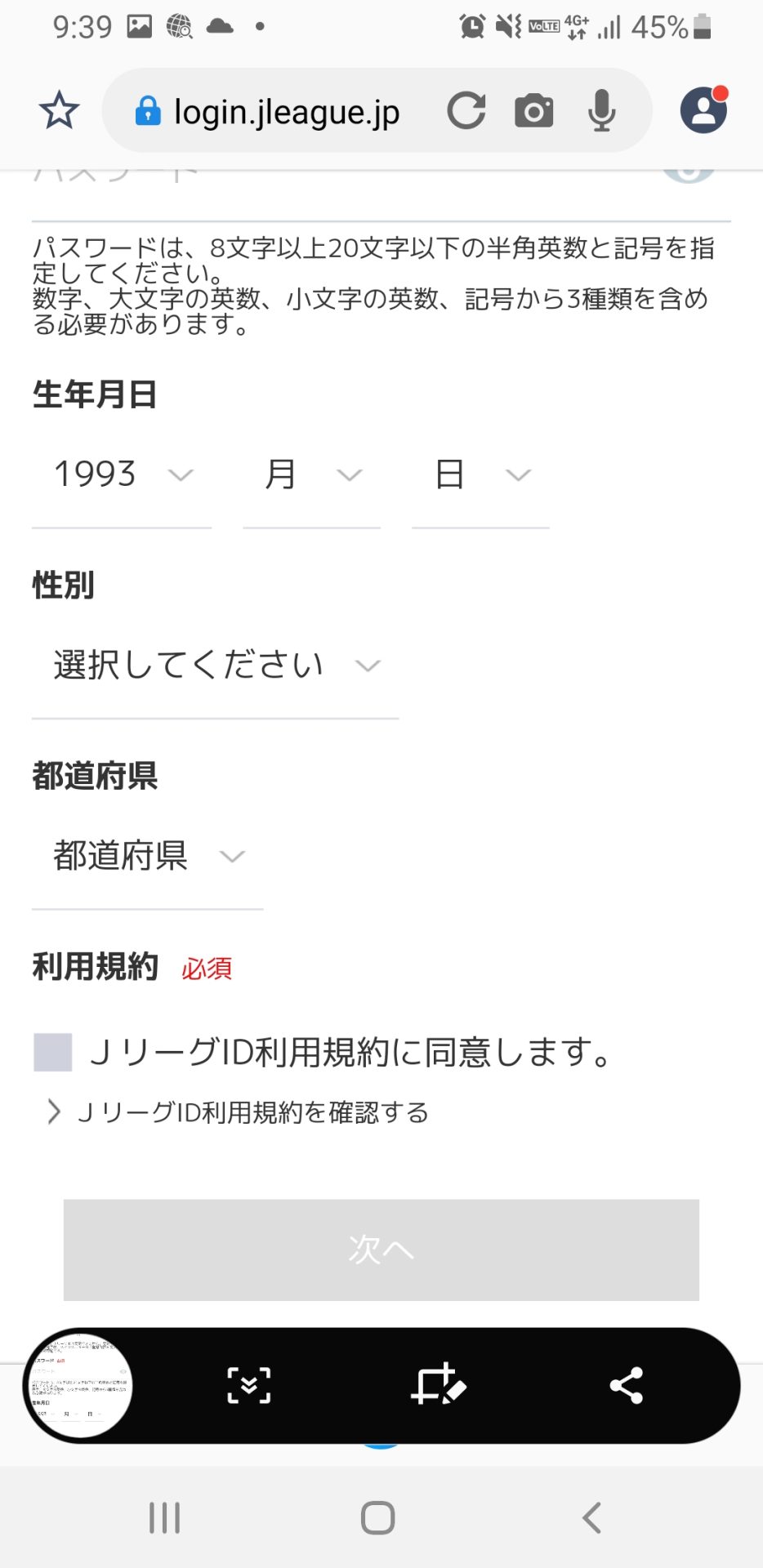763x1568 pixels.
Task: Expand JリーグID利用規約を確認する
Action: (239, 1112)
